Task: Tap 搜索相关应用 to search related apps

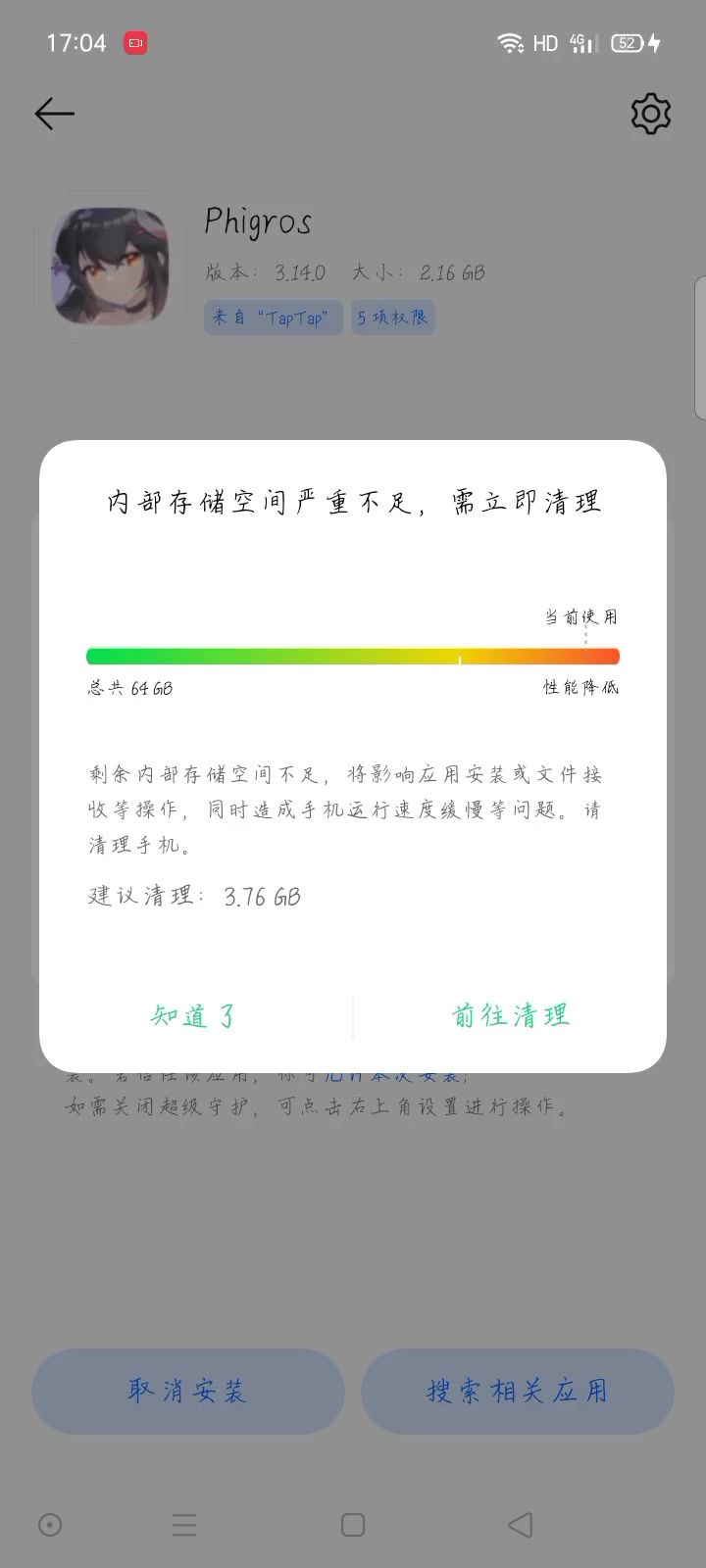Action: [x=518, y=1391]
